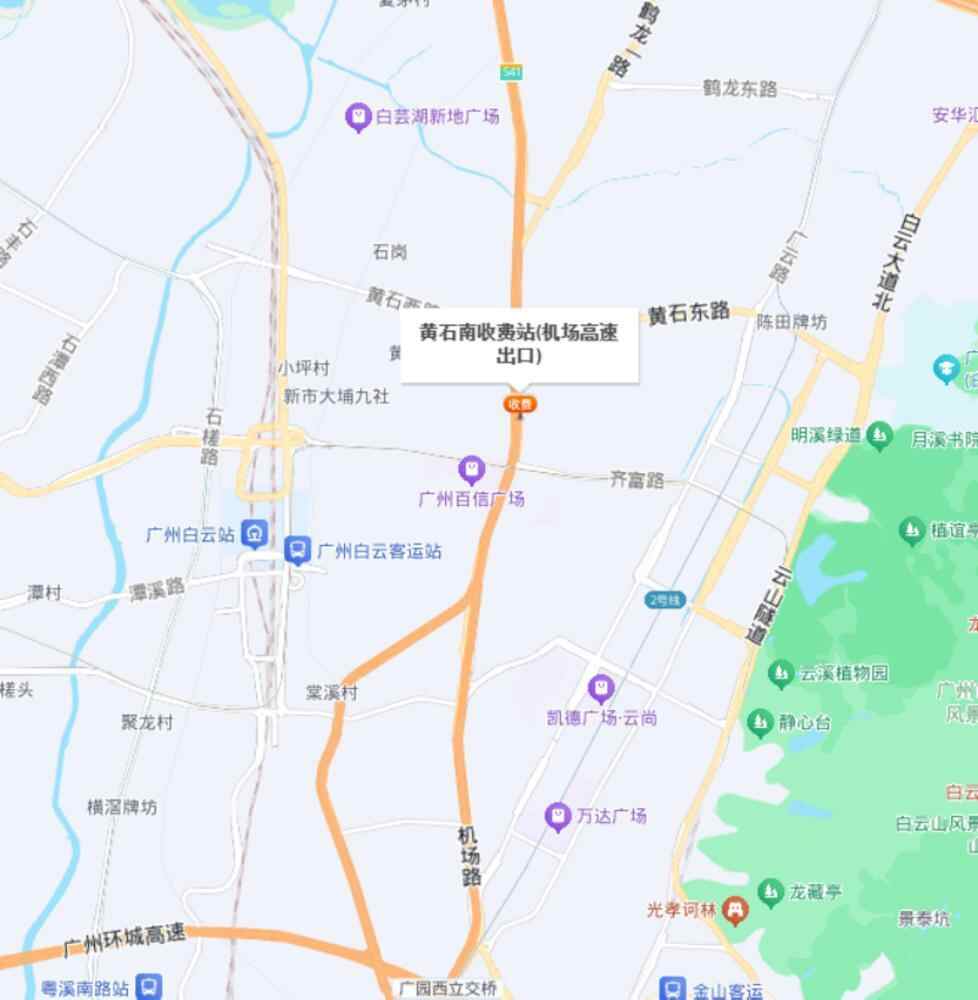Select the 龙藏亭 scenic marker

point(770,890)
